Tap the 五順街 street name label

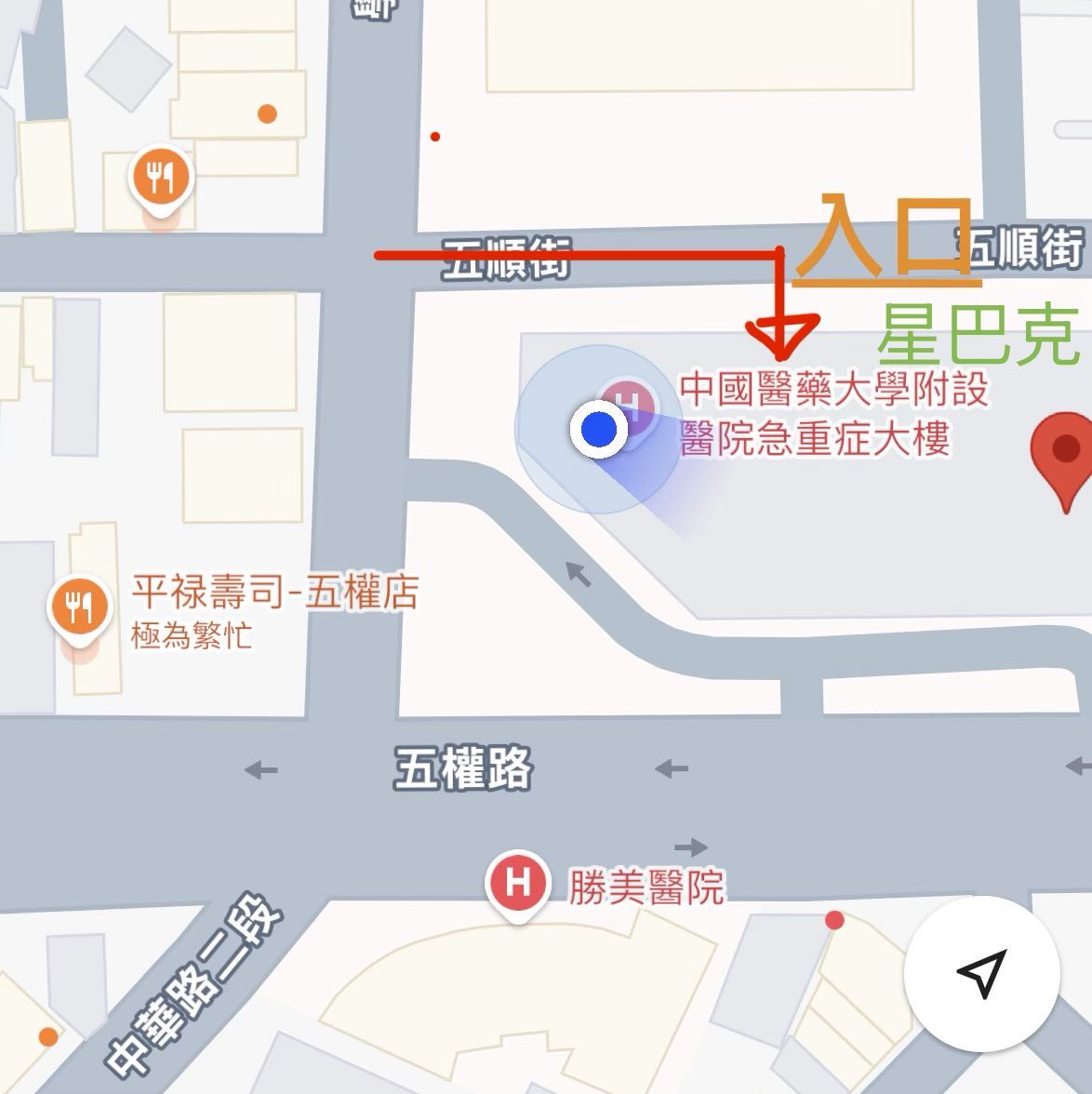pos(509,259)
